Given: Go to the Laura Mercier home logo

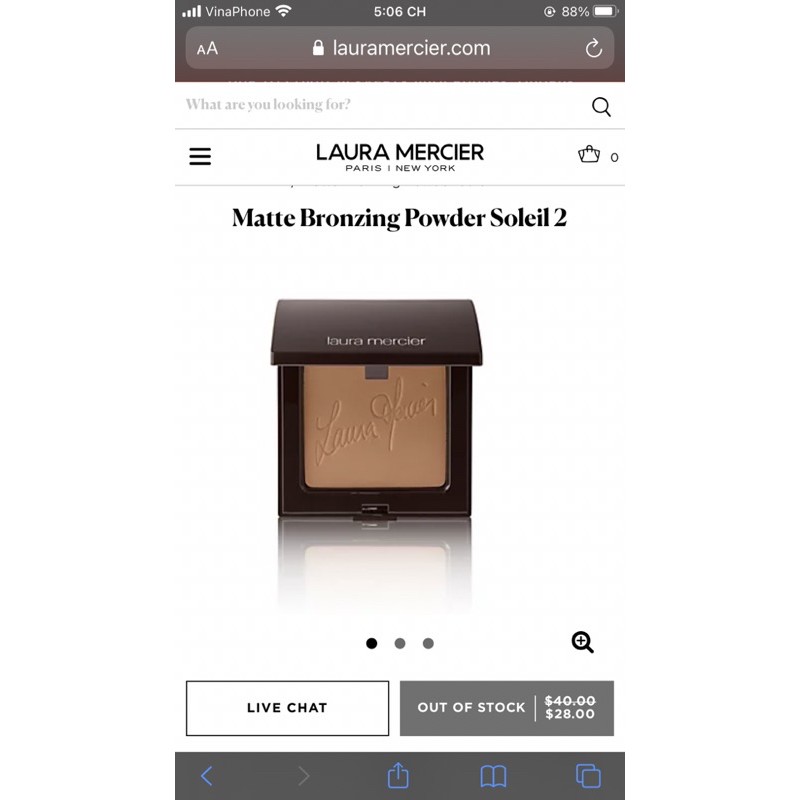Looking at the screenshot, I should click(x=400, y=156).
